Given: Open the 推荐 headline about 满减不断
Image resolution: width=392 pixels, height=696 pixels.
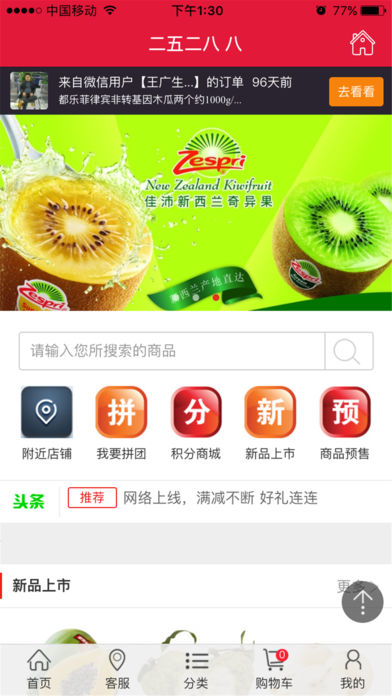Looking at the screenshot, I should 193,498.
